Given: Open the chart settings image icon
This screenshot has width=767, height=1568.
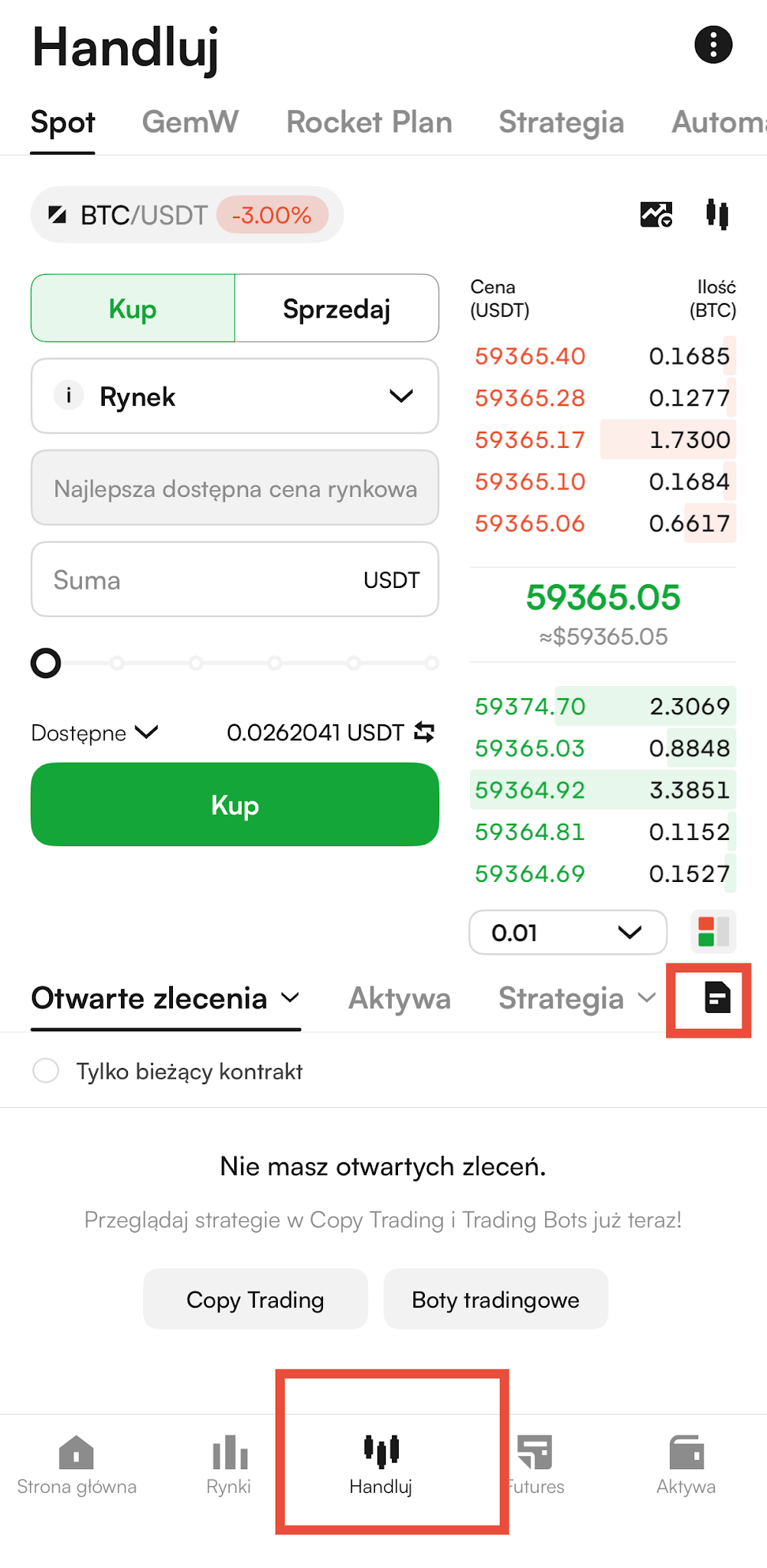Looking at the screenshot, I should [x=656, y=214].
